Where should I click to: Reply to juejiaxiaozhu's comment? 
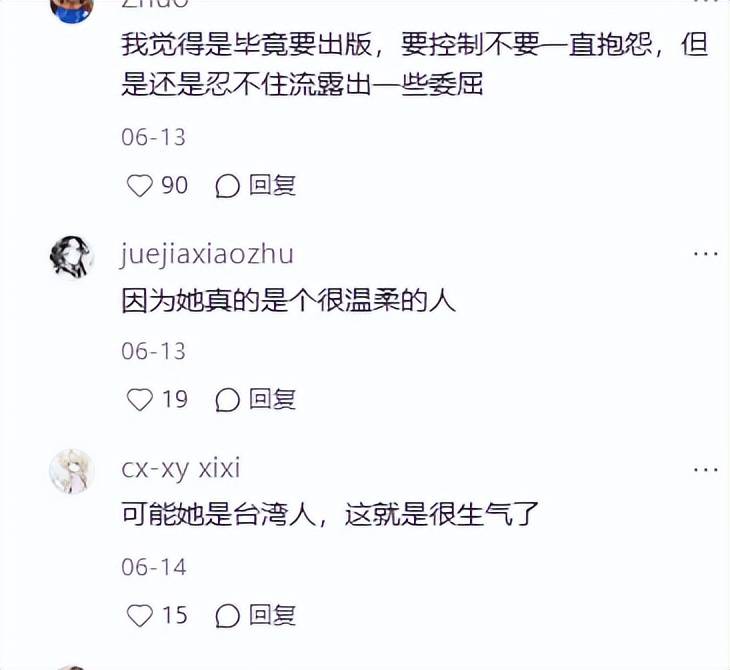click(x=257, y=400)
